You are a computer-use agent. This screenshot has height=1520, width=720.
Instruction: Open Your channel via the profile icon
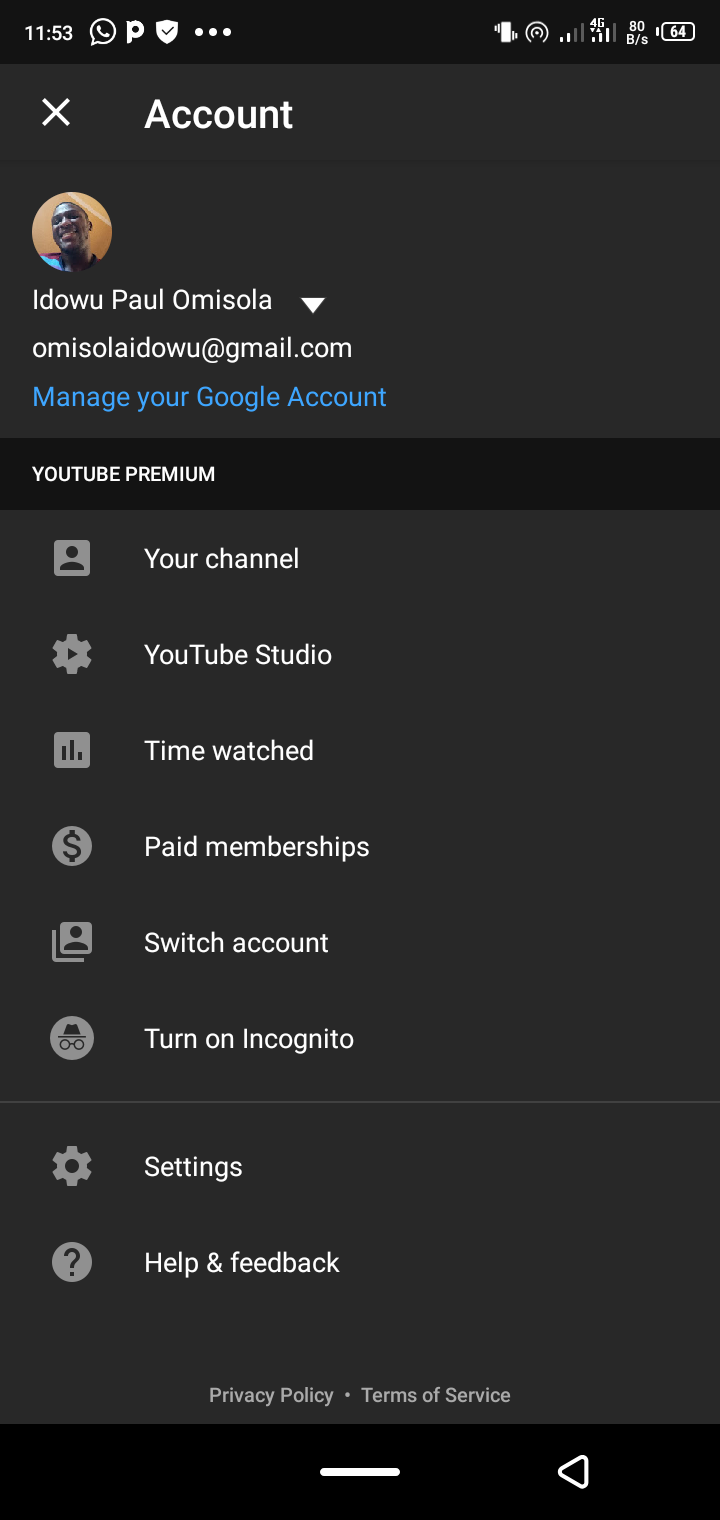click(71, 558)
